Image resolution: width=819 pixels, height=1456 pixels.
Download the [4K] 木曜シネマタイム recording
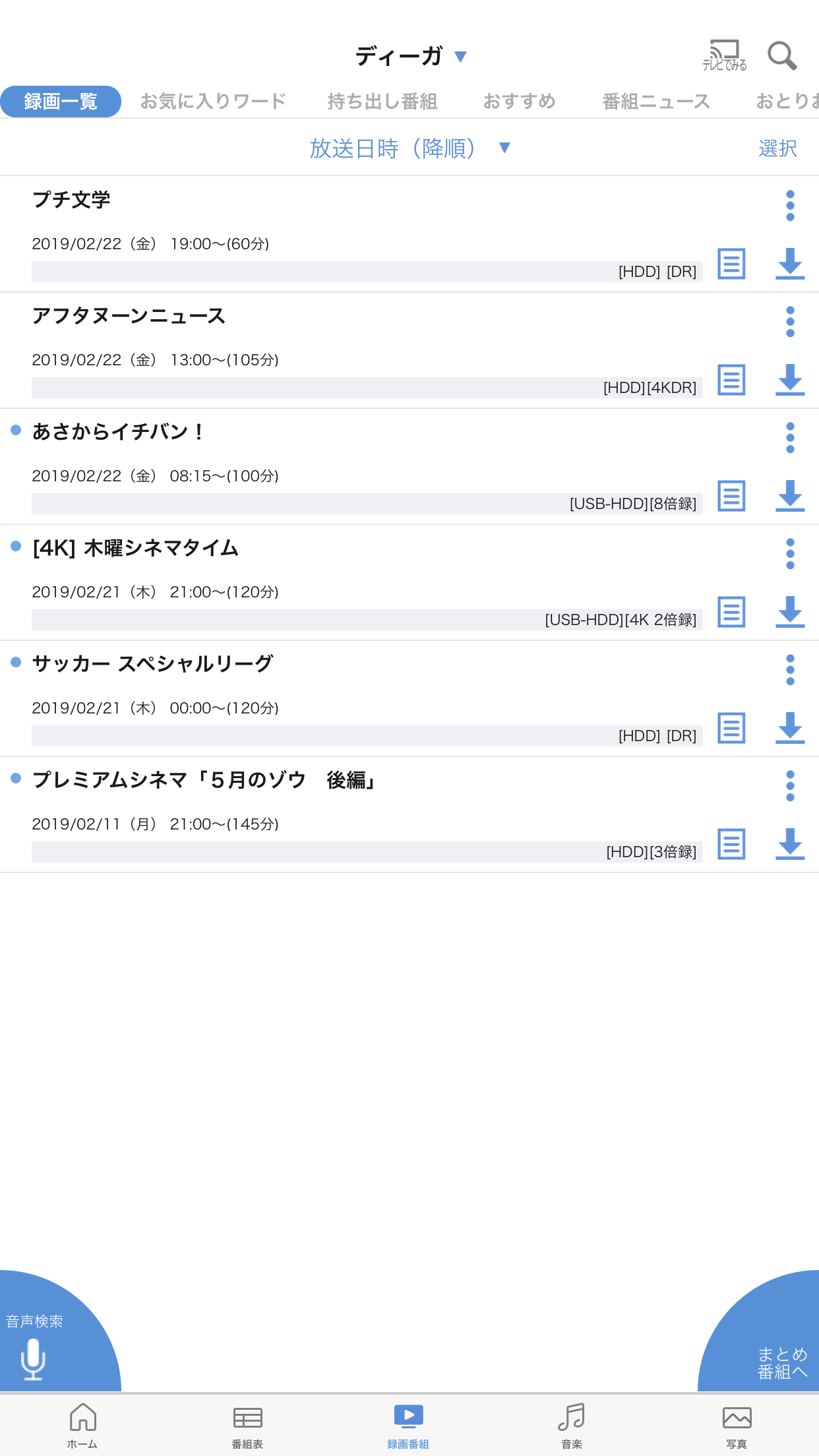789,612
